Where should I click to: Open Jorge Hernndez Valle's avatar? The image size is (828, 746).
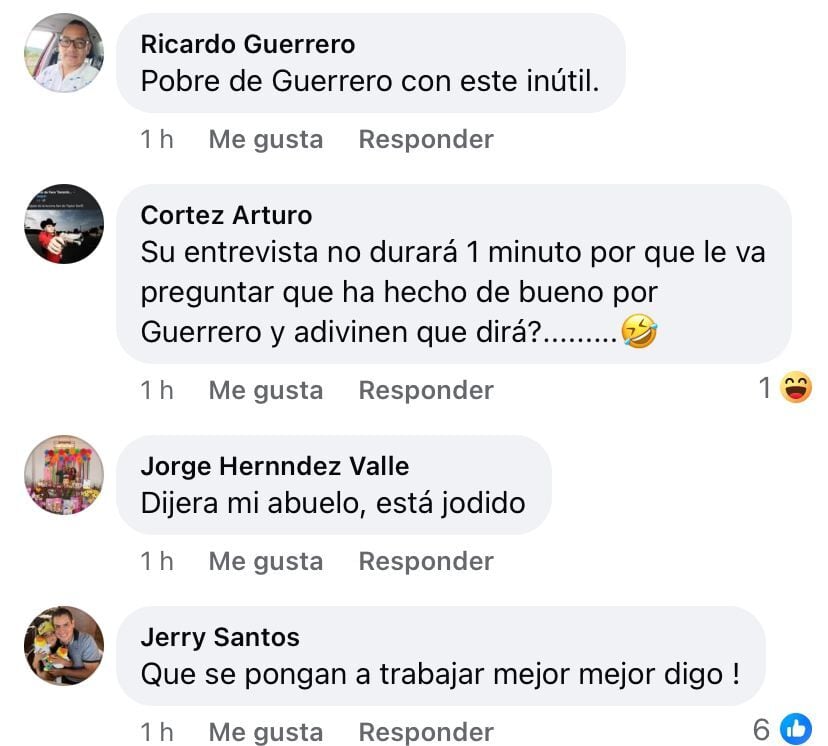[63, 475]
